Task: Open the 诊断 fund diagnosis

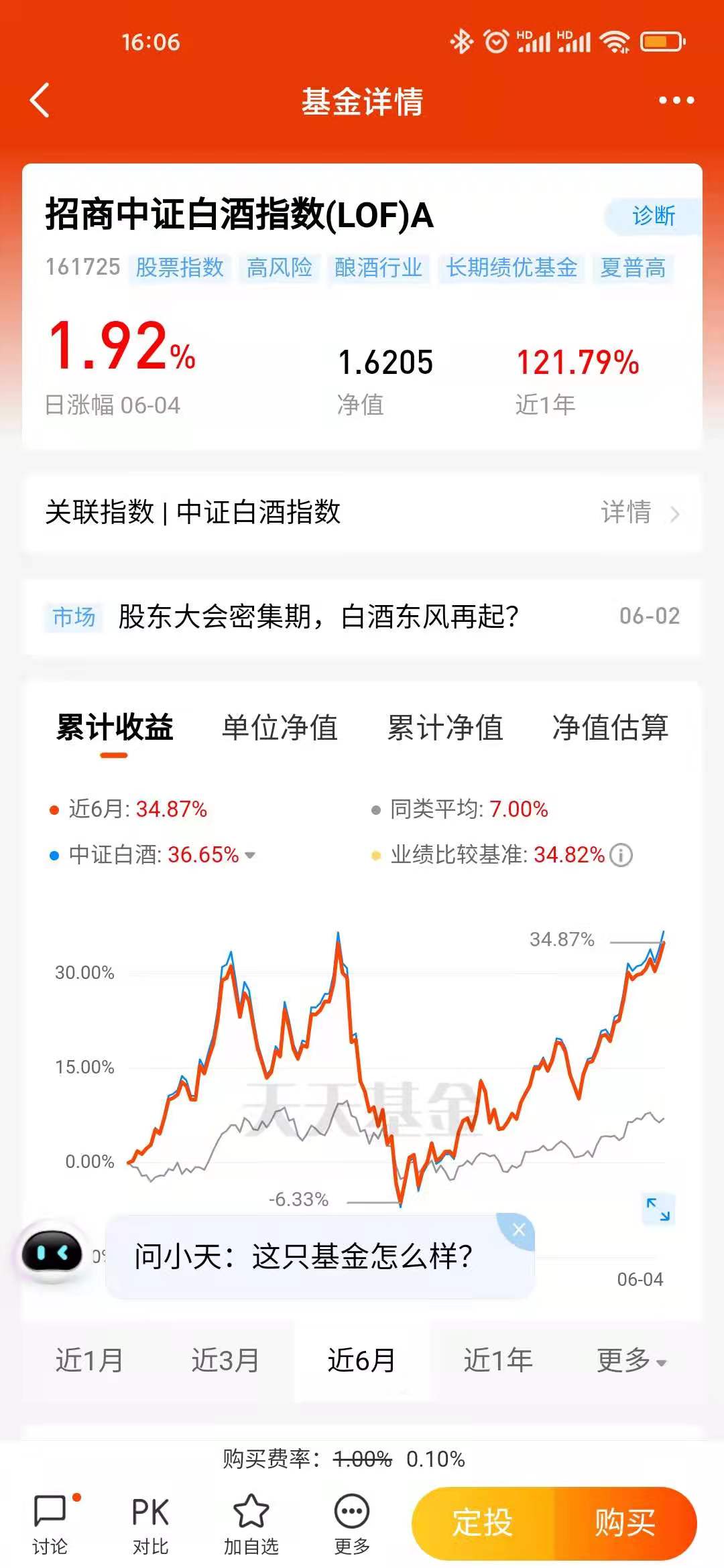Action: [x=653, y=216]
